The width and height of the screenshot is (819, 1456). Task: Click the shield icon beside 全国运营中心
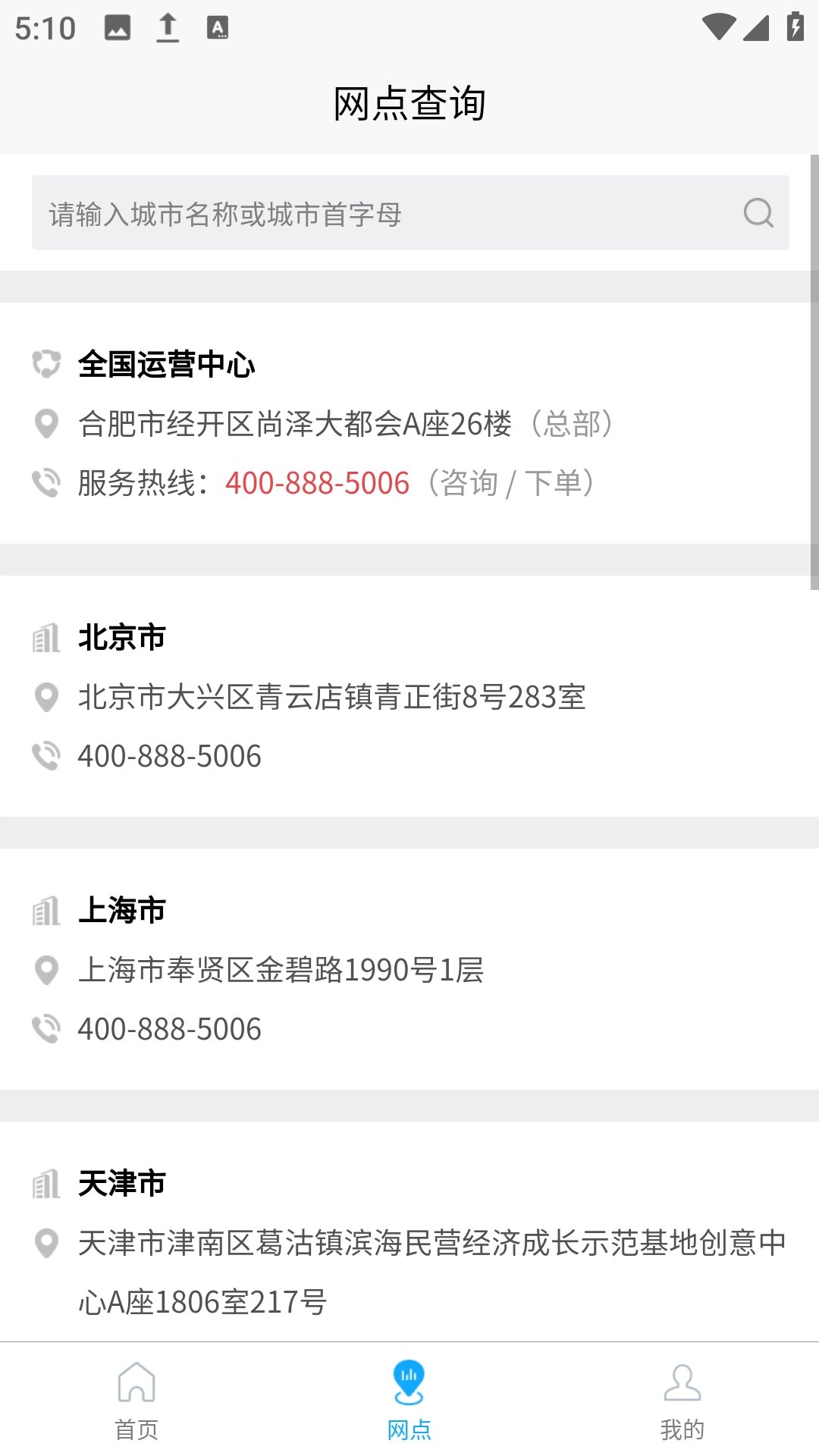click(47, 365)
